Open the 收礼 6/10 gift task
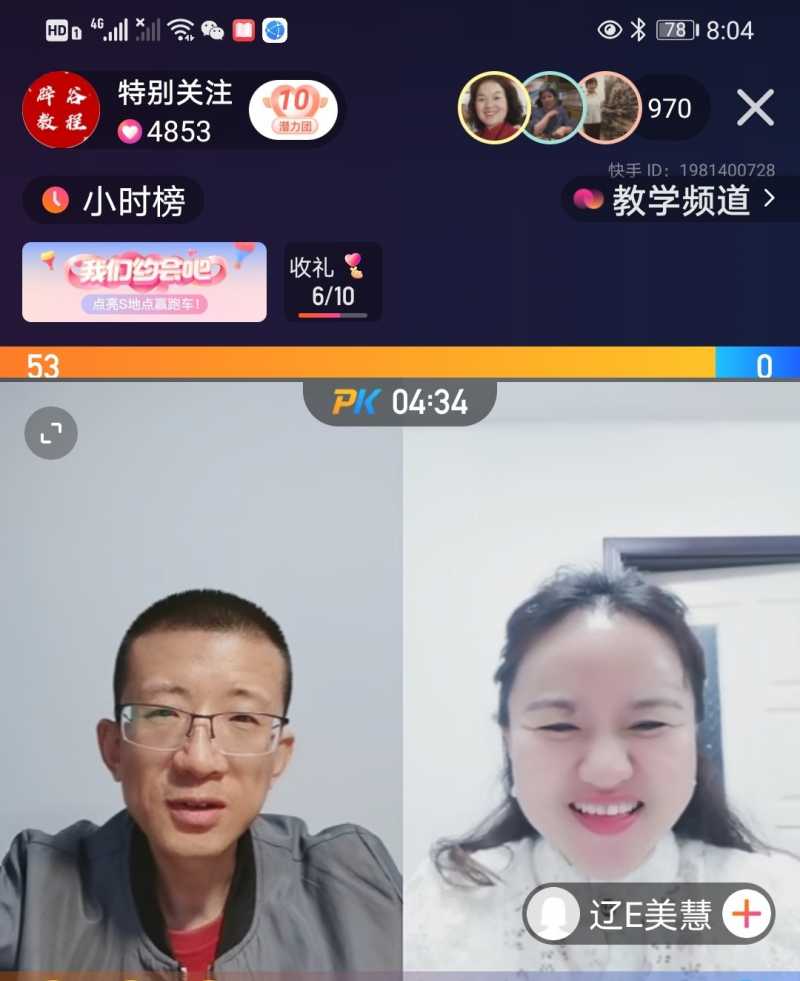The height and width of the screenshot is (981, 800). click(333, 282)
